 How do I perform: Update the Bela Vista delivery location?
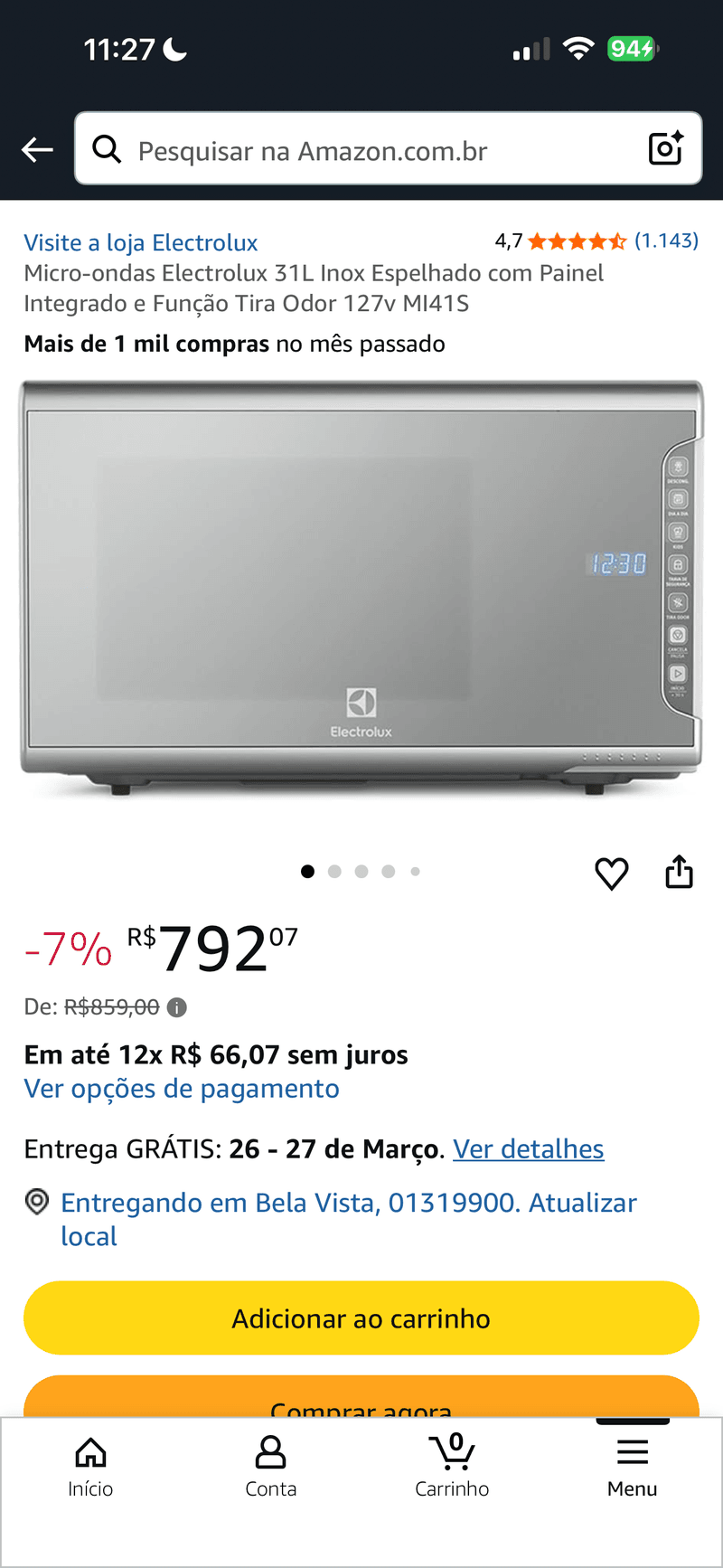click(x=348, y=1218)
